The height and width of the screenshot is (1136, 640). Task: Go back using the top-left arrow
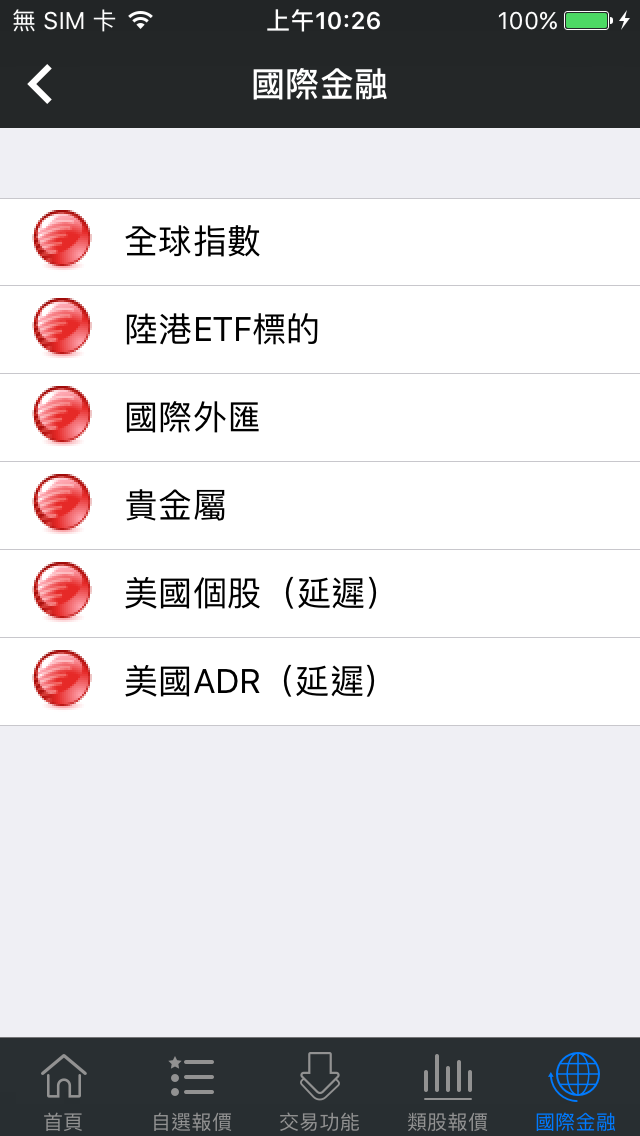point(41,85)
